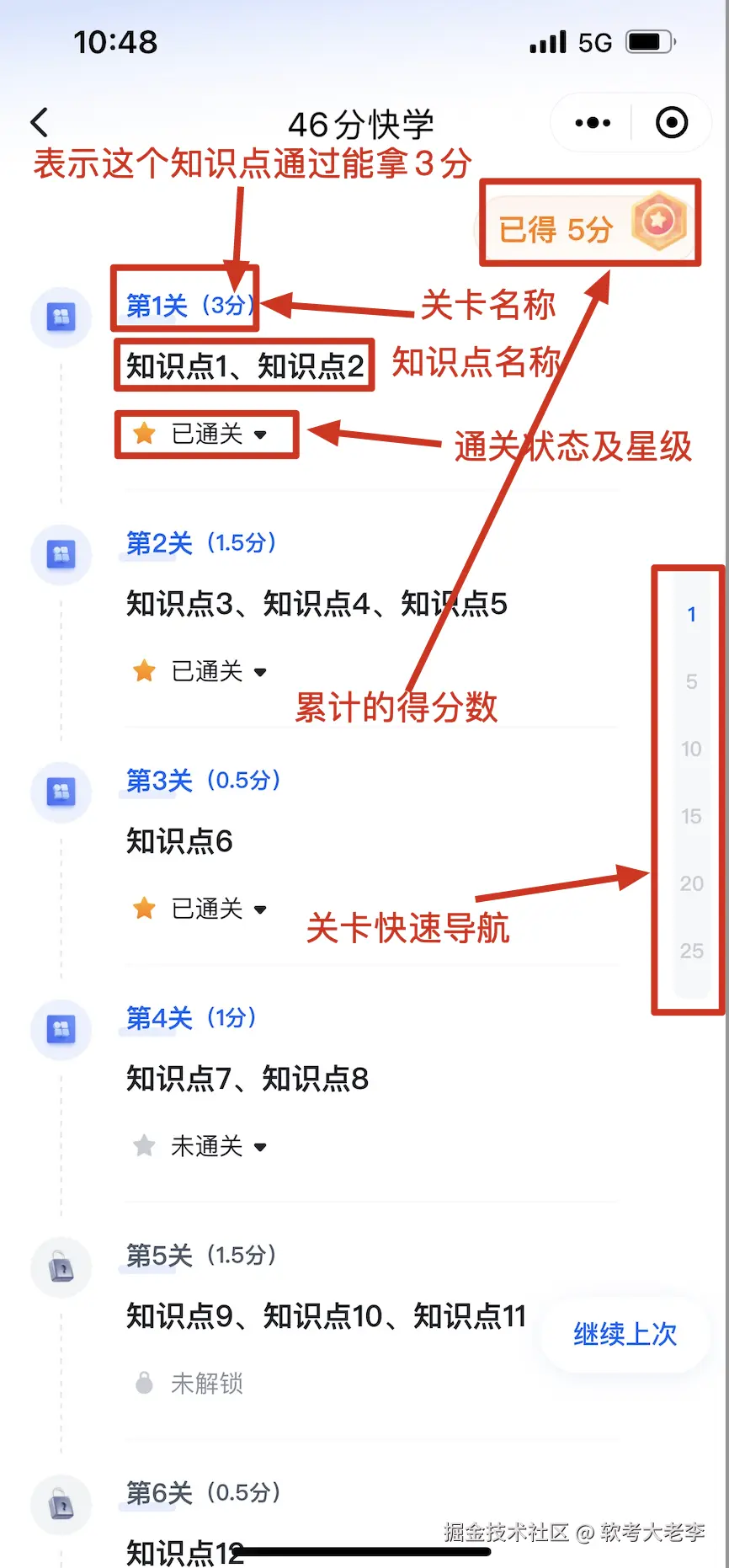Go back using the top-left arrow
729x1568 pixels.
(x=40, y=123)
